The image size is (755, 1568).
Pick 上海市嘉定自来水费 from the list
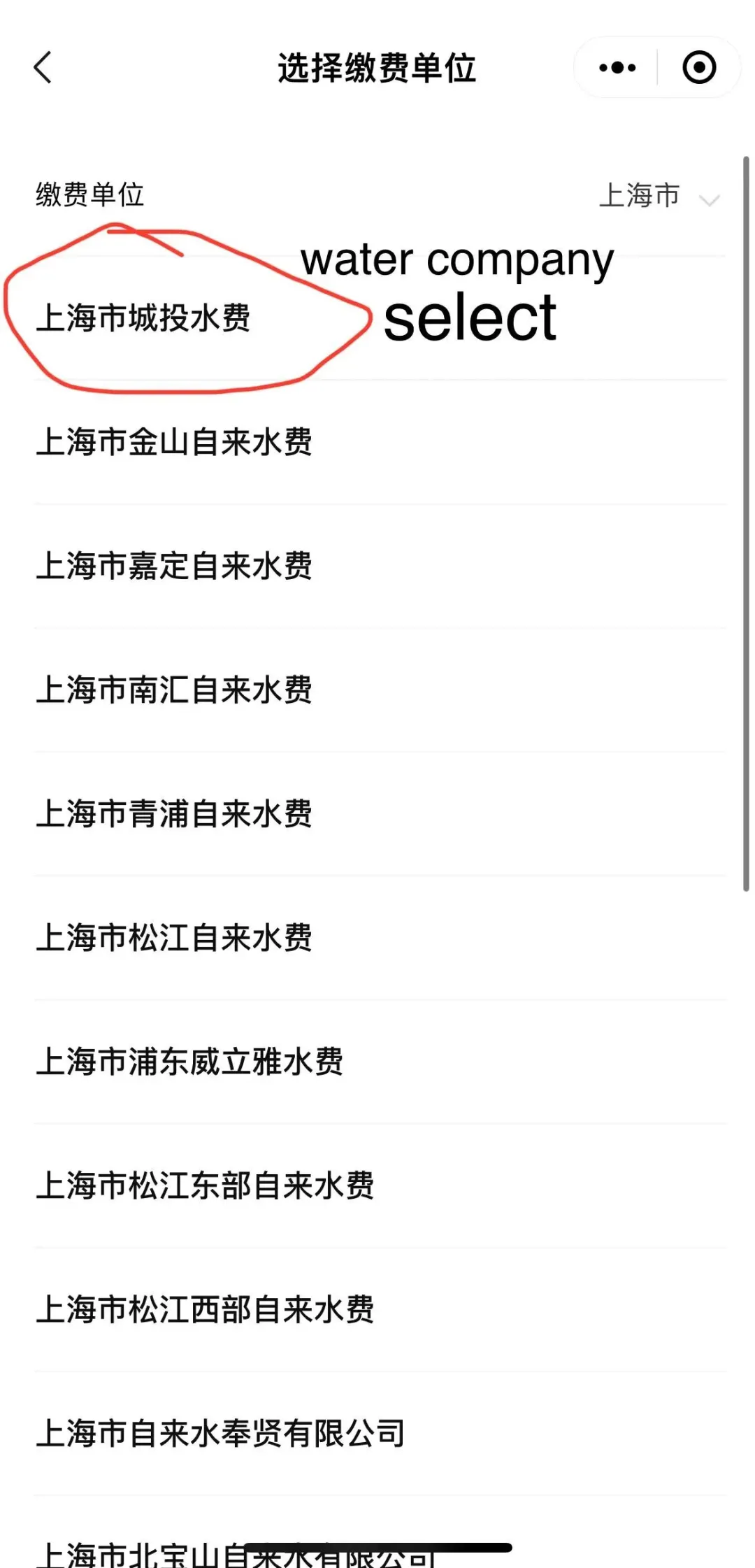pyautogui.click(x=174, y=566)
